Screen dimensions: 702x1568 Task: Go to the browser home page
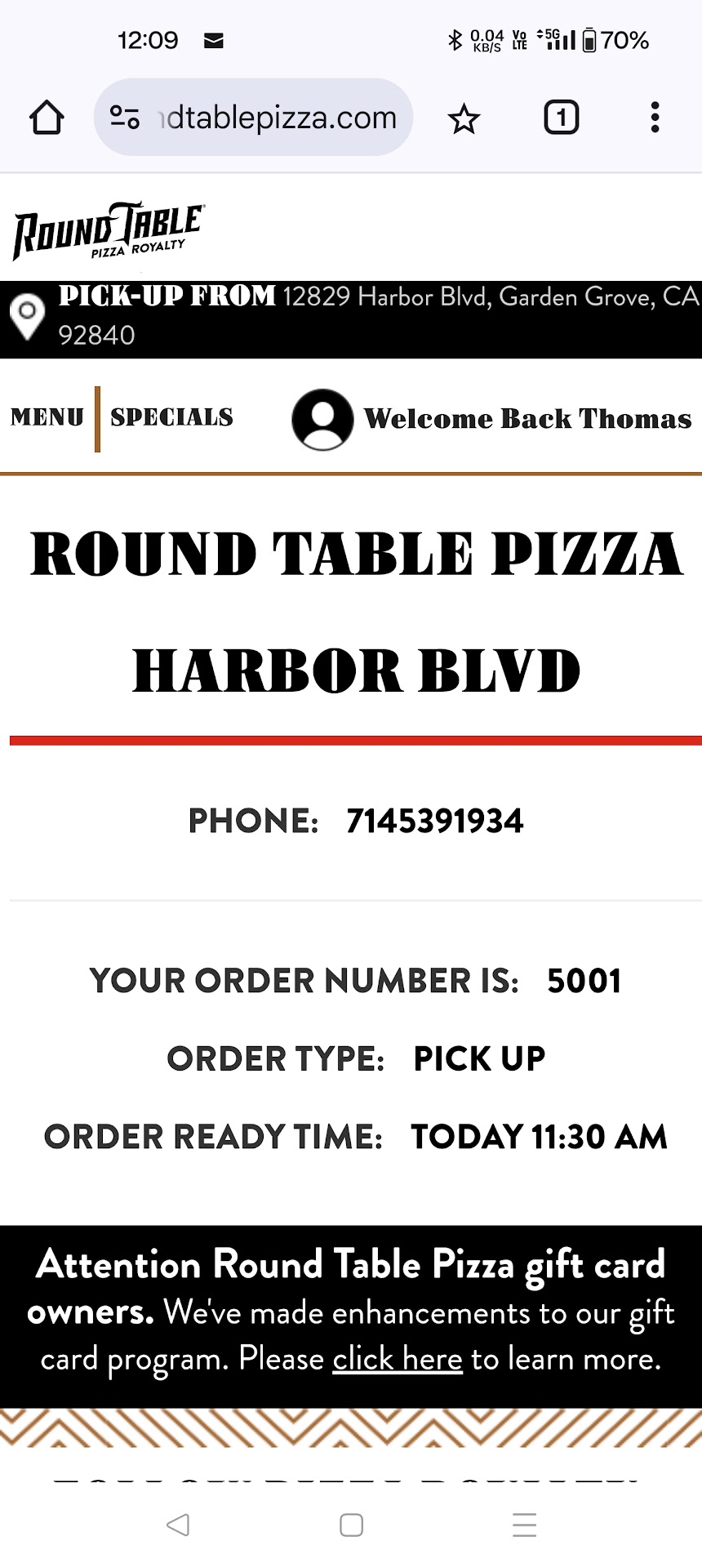[x=47, y=118]
